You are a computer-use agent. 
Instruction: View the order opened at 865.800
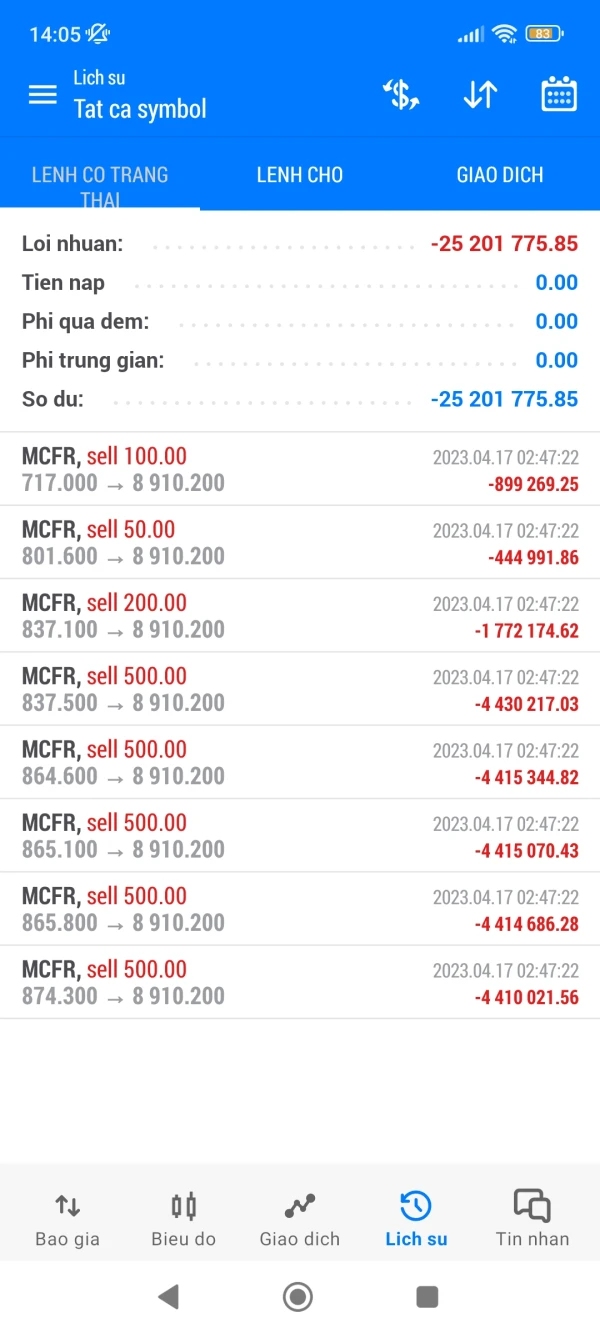(300, 909)
